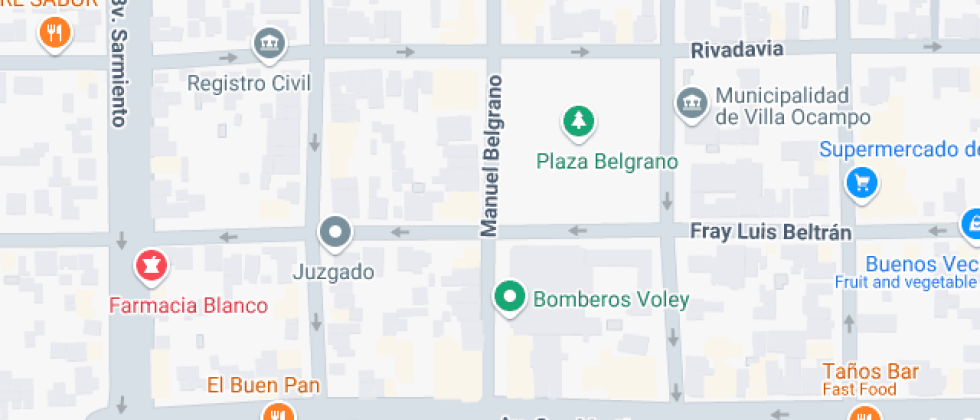
Task: Select the Registro Civil marker
Action: pyautogui.click(x=270, y=43)
